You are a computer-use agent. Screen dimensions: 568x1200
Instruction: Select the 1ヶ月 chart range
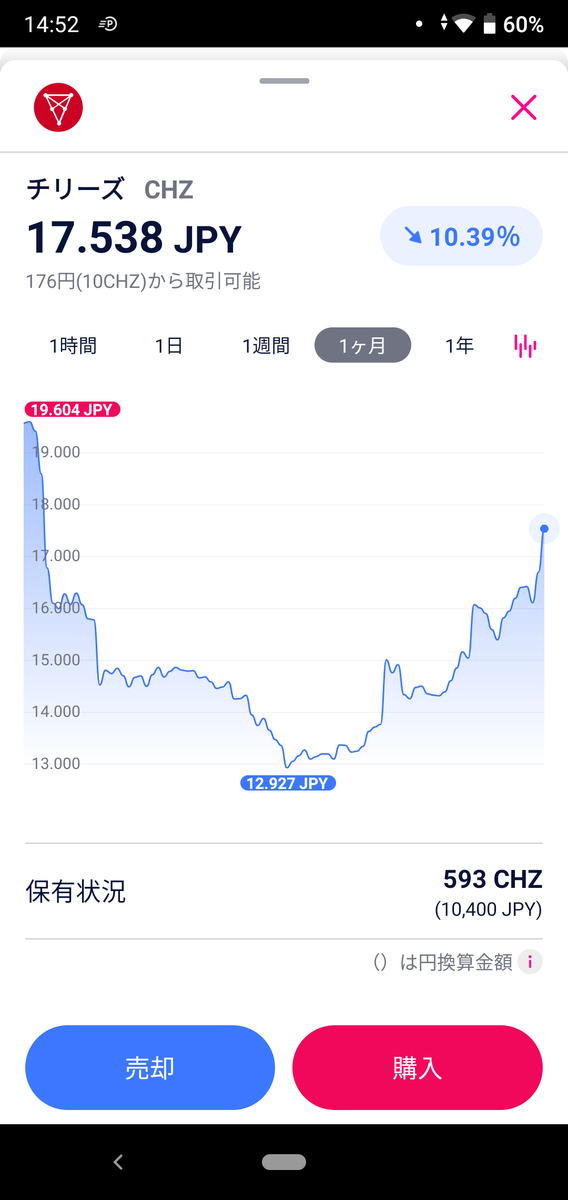[362, 346]
